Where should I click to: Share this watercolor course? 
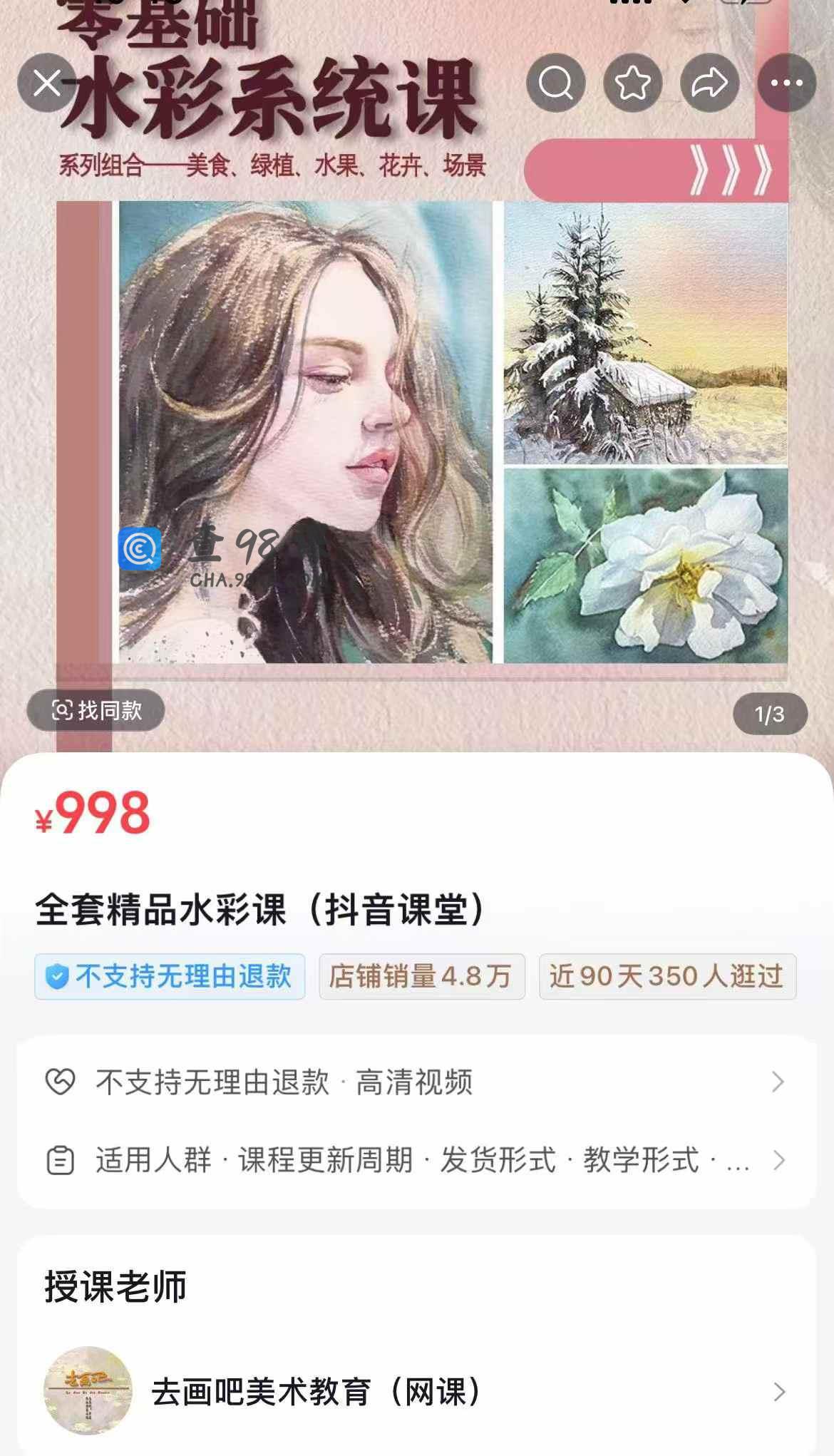pos(710,83)
